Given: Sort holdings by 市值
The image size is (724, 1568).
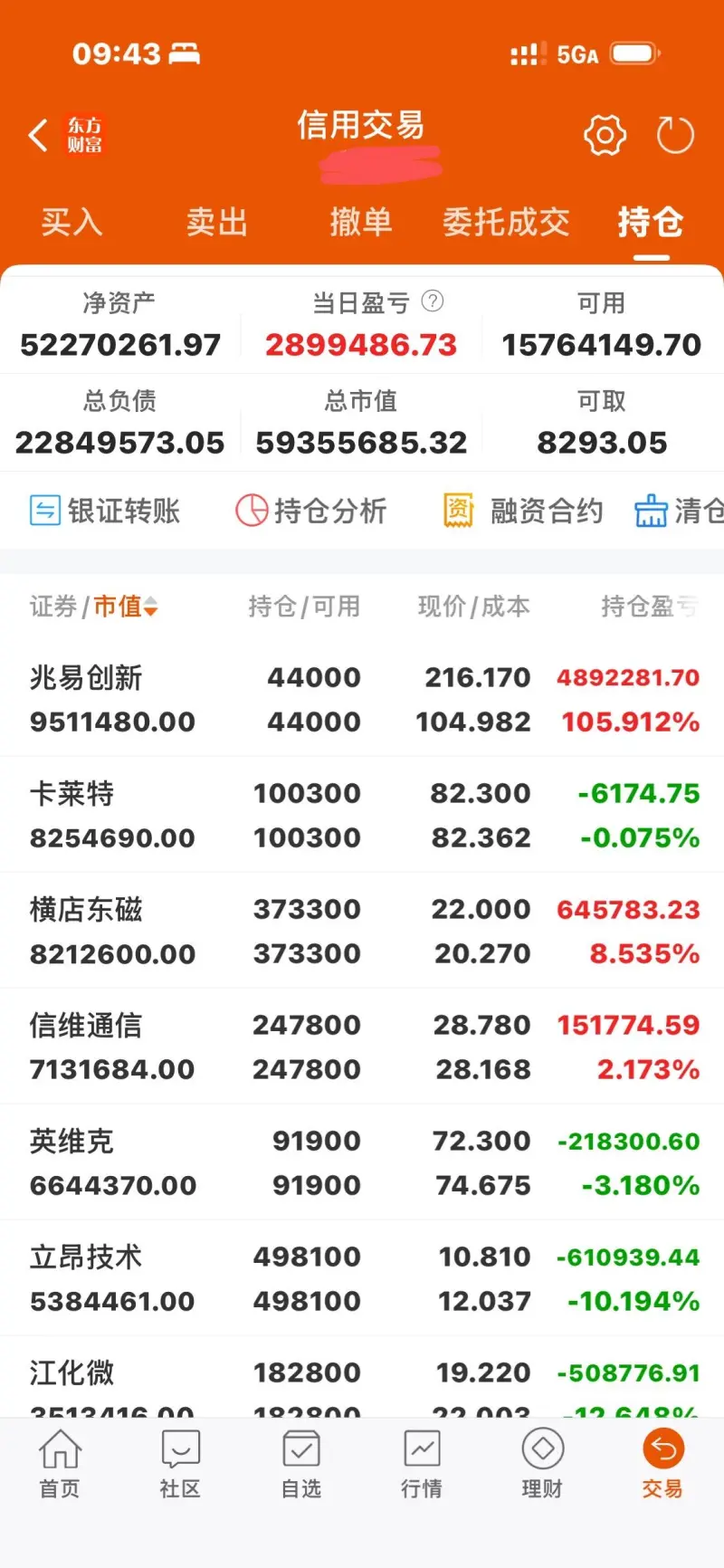Looking at the screenshot, I should tap(126, 606).
